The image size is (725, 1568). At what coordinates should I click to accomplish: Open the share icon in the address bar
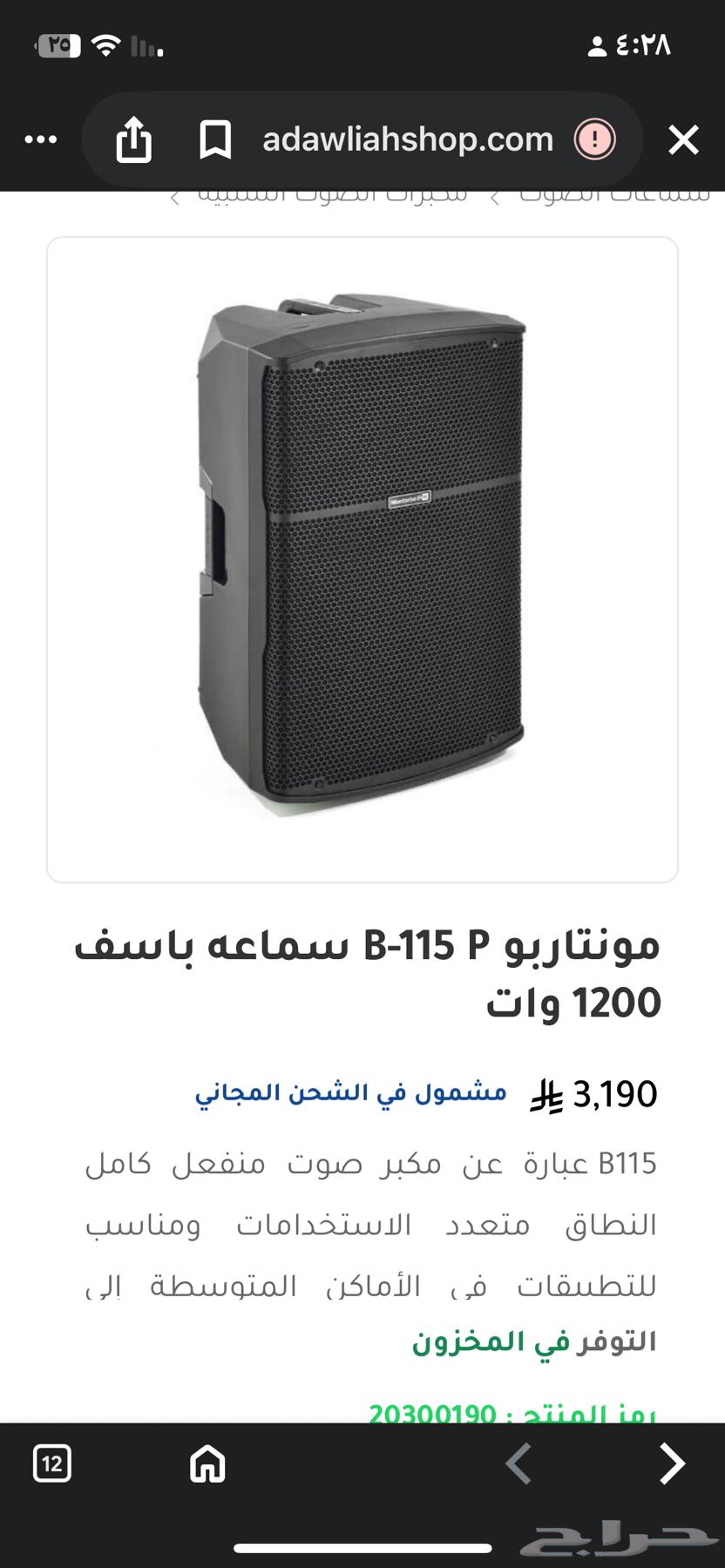pos(132,139)
